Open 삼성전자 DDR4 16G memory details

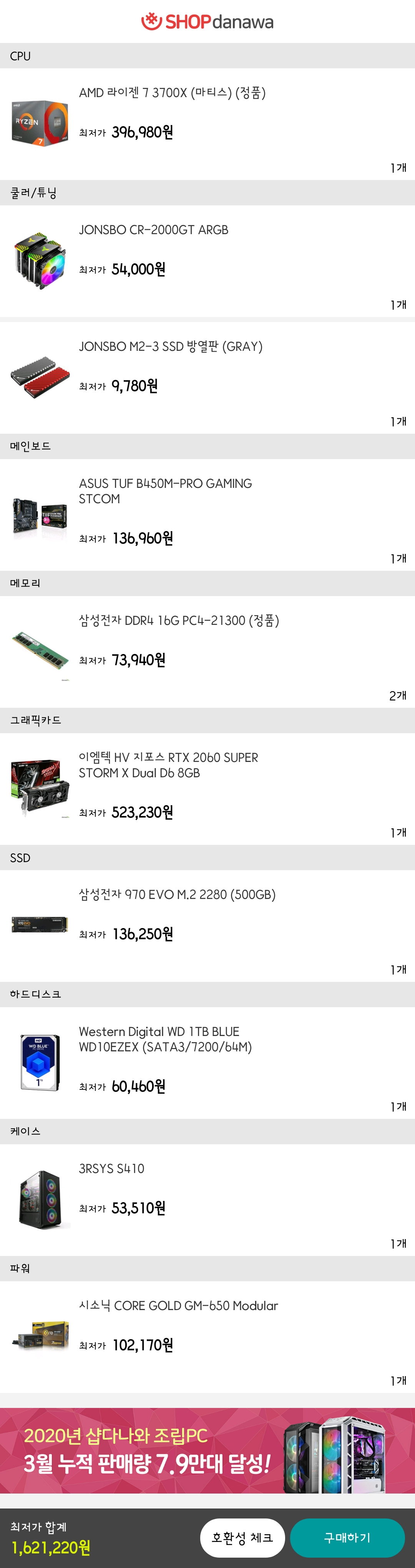point(179,621)
